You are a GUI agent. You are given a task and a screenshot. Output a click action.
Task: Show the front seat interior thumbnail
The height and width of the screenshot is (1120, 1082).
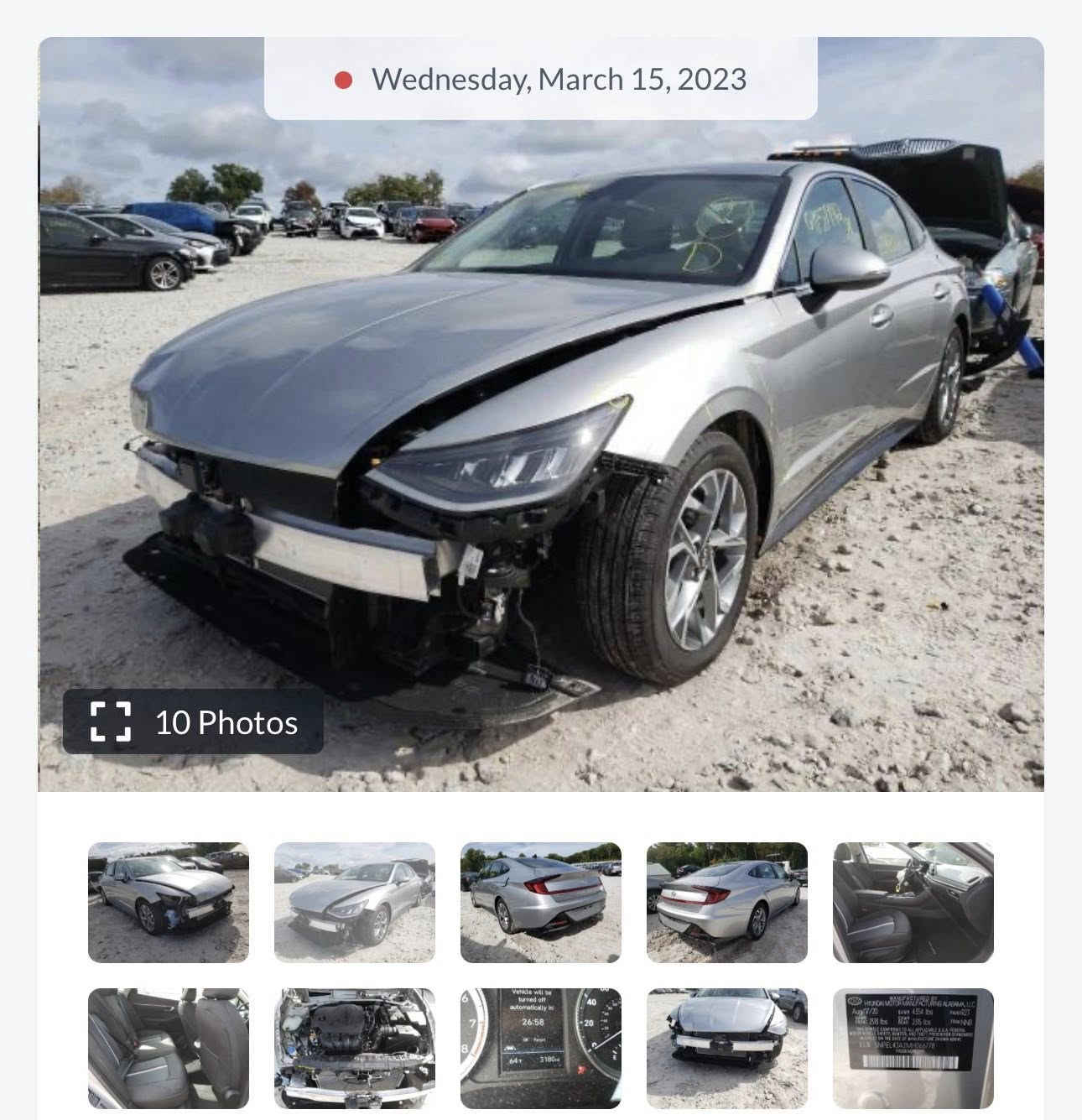[913, 902]
